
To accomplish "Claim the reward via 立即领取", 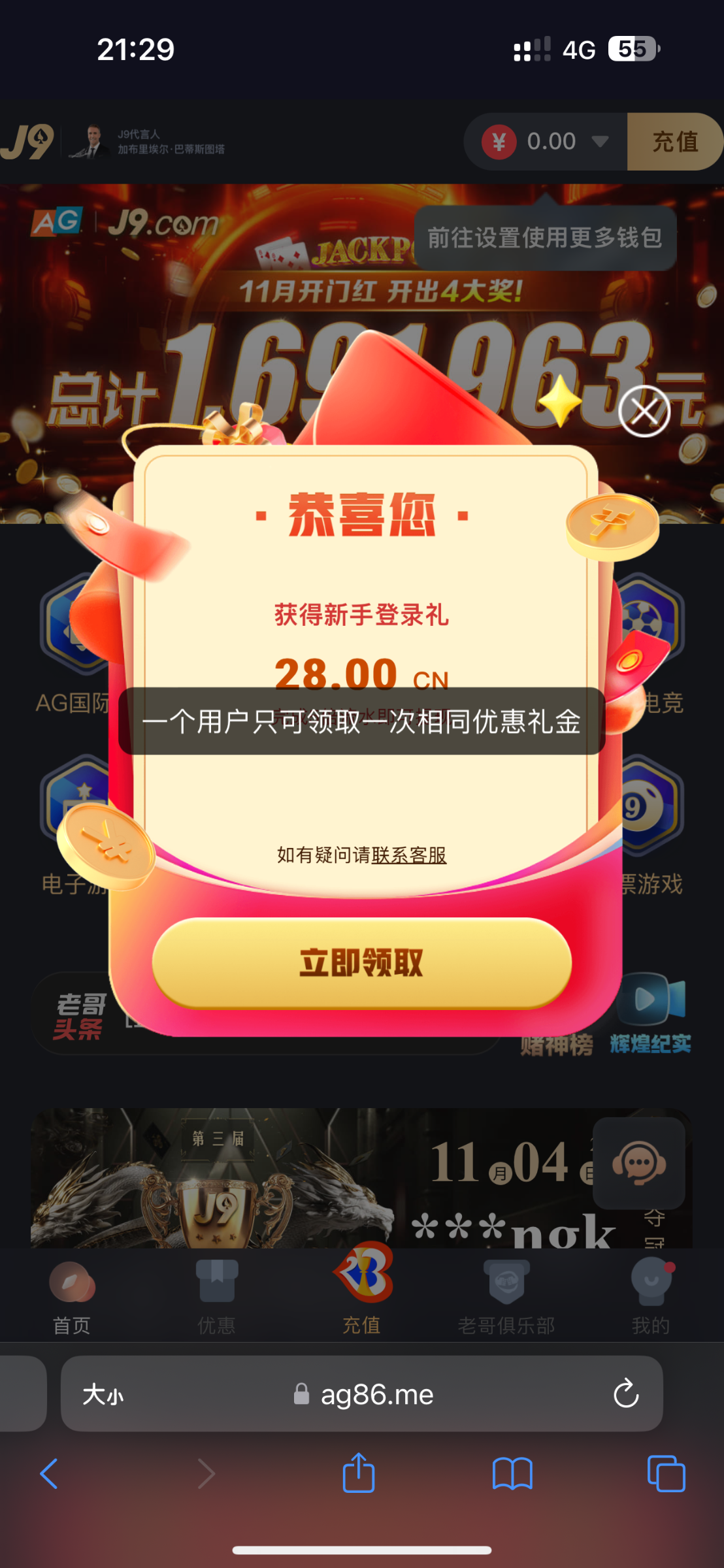I will pyautogui.click(x=361, y=963).
